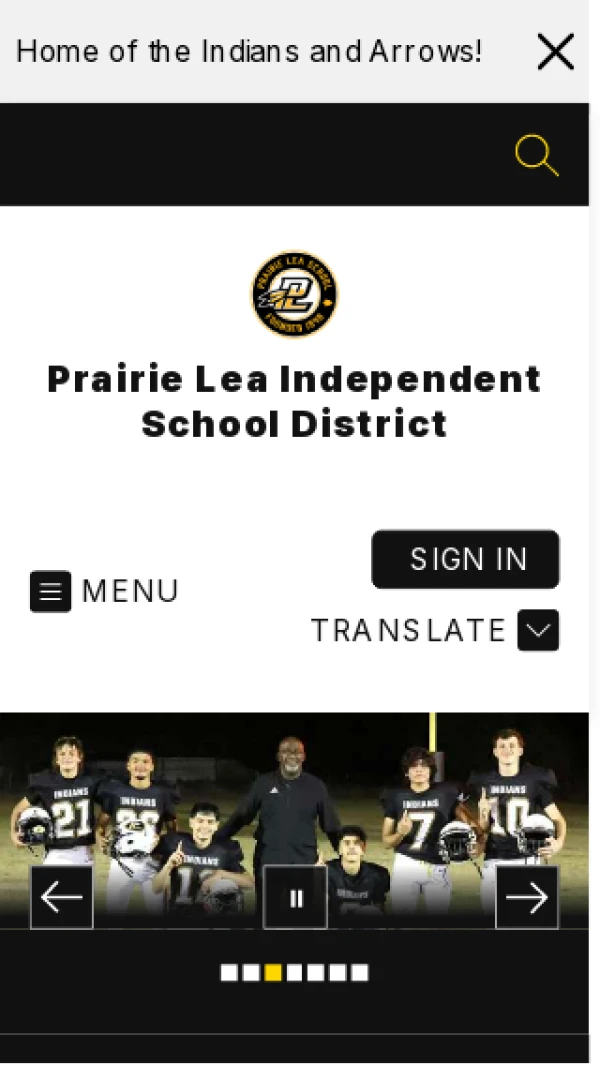Image resolution: width=600 pixels, height=1065 pixels.
Task: Advance to the next slideshow photo
Action: (527, 897)
